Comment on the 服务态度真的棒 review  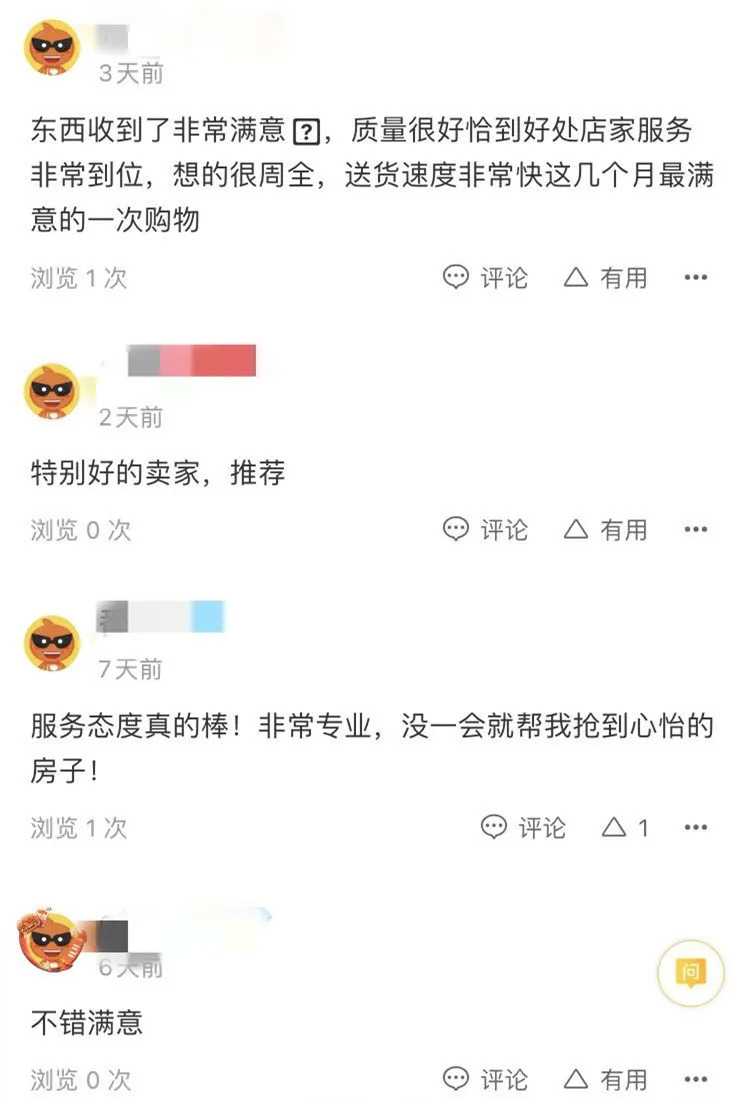(x=523, y=827)
